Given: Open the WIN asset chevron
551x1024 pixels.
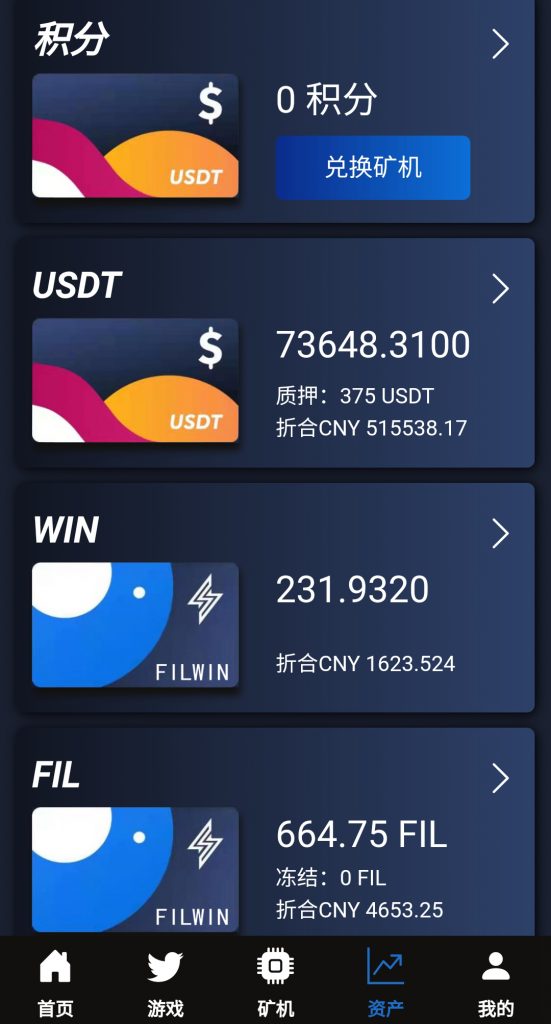Looking at the screenshot, I should point(500,534).
